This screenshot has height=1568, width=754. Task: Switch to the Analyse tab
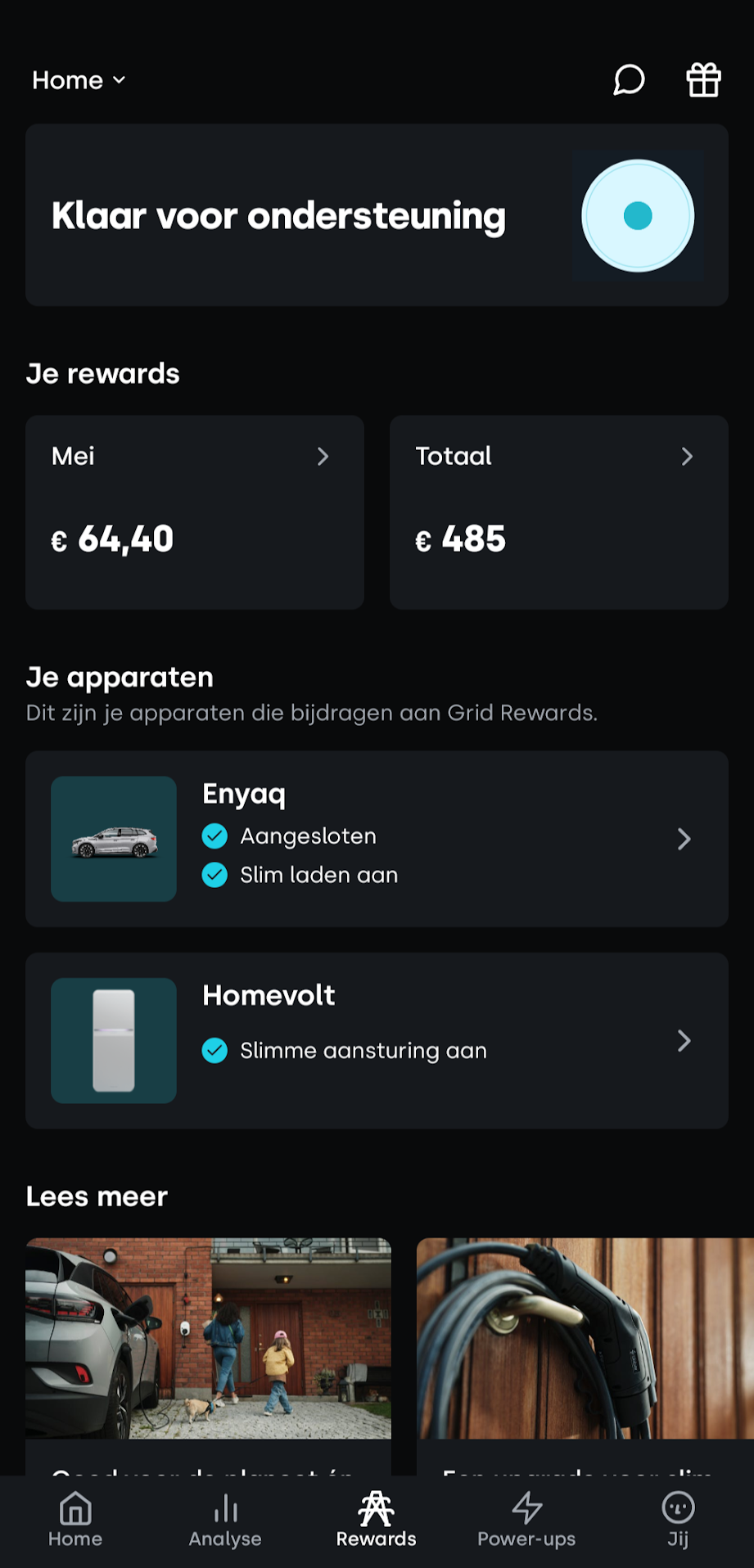click(x=225, y=1519)
